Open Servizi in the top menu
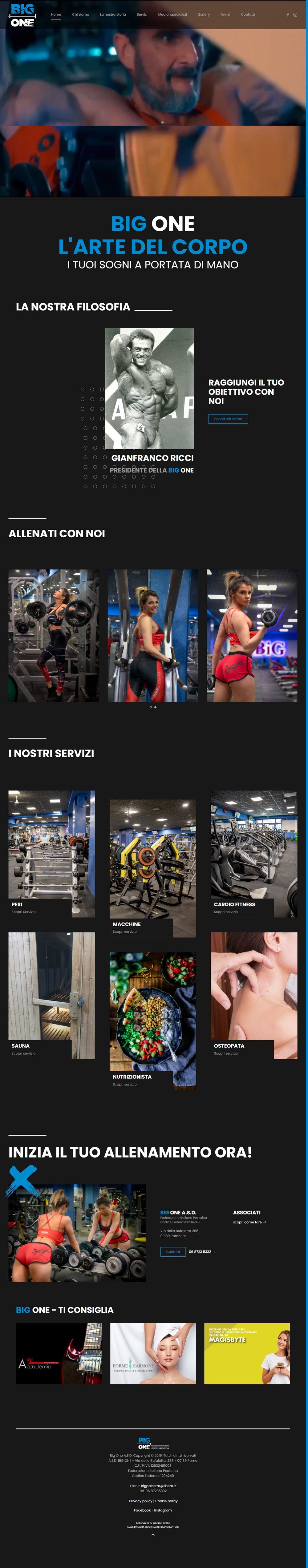Screen dimensions: 308x1568 pos(142,14)
